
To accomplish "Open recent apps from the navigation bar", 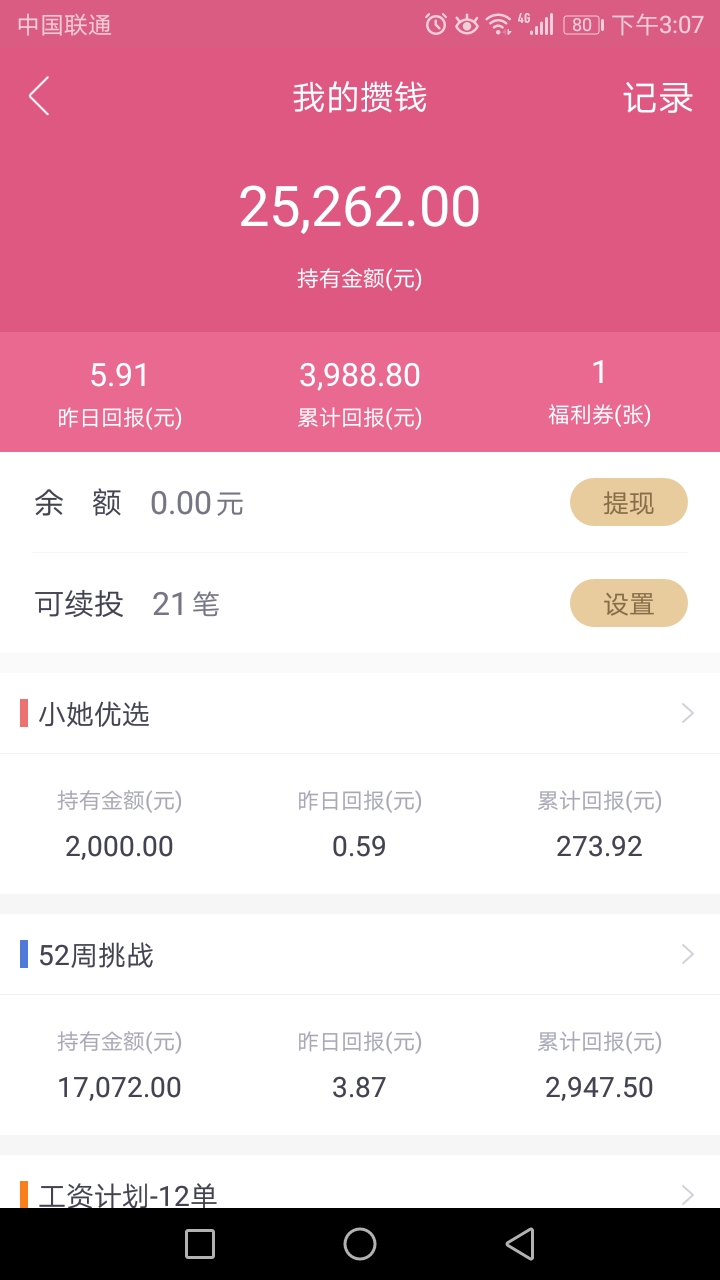I will [x=200, y=1244].
